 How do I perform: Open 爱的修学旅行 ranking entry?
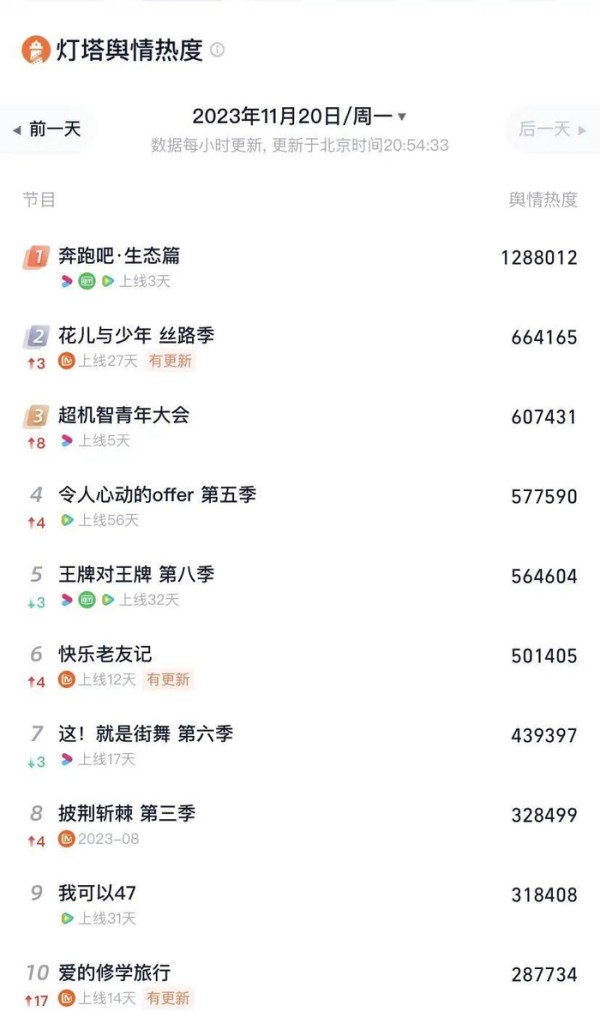114,973
